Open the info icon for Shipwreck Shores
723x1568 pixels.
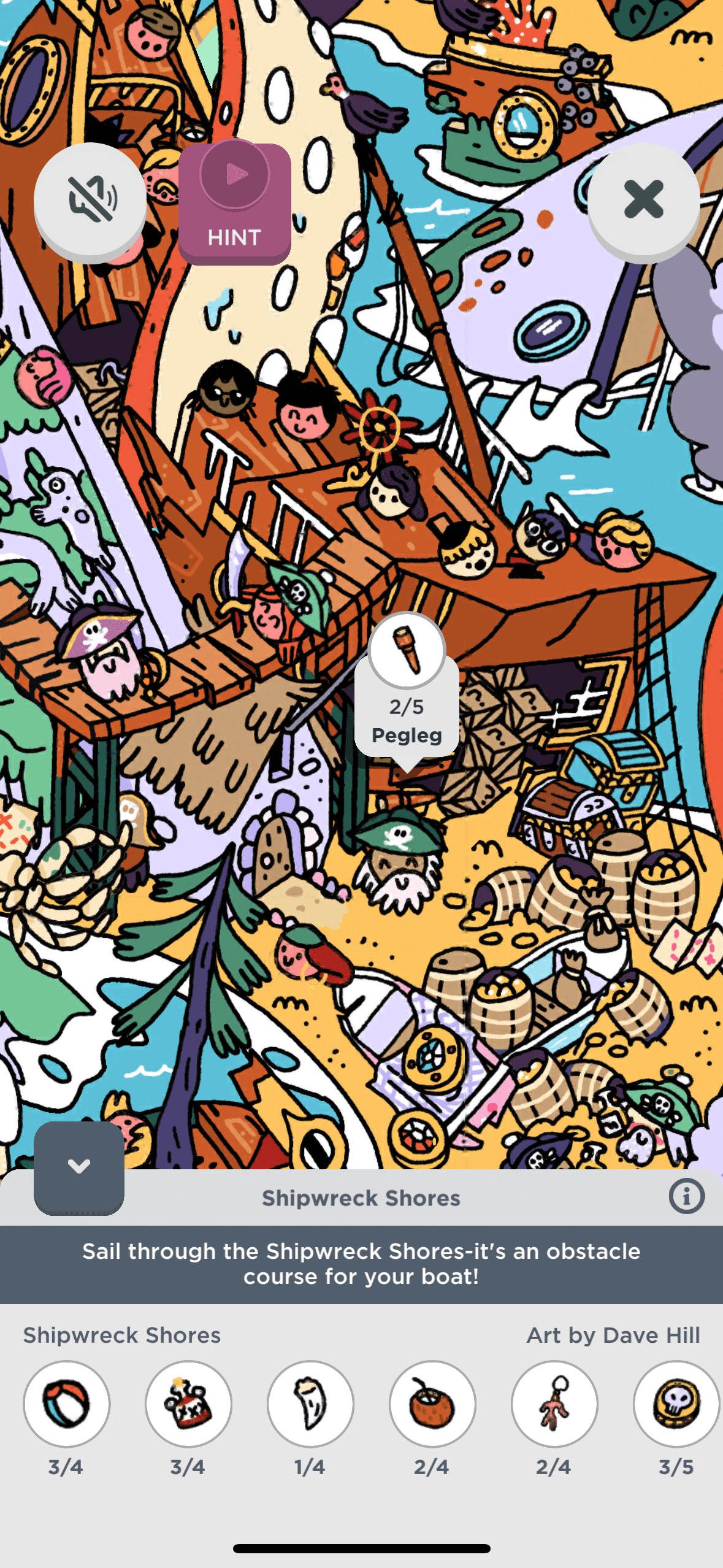click(x=686, y=1196)
